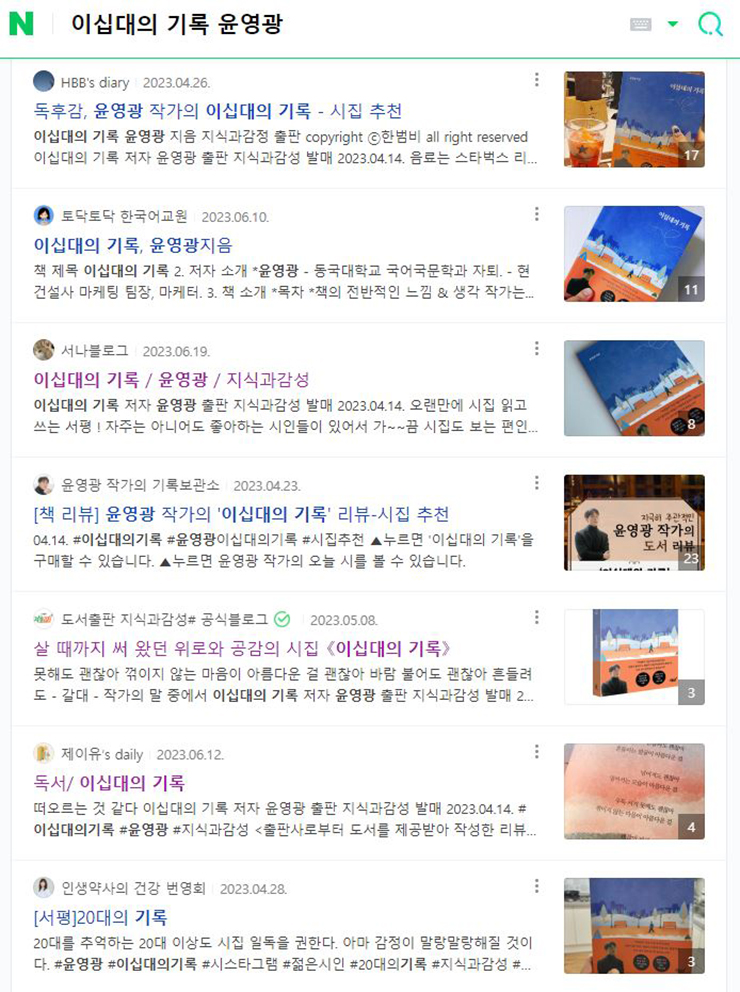Screen dimensions: 740x992
Task: Open post 이십대의 기록 / 윤영광 / 지식과감성
Action: pos(171,380)
